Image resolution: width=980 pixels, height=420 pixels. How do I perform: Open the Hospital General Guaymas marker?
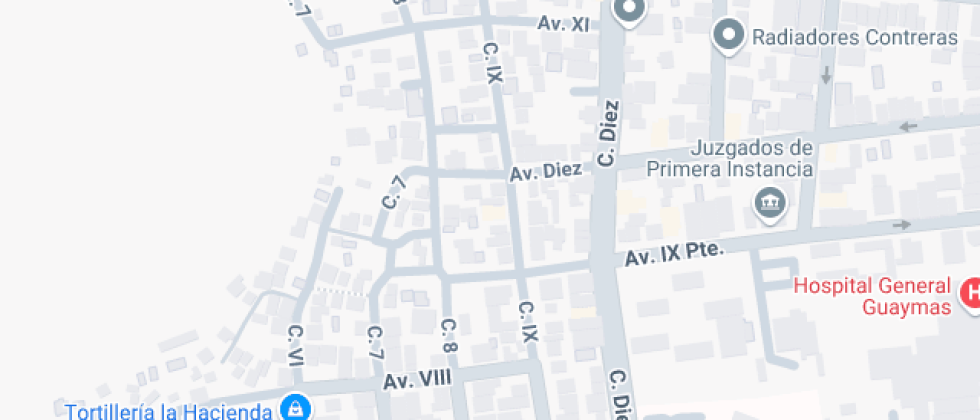click(x=970, y=293)
